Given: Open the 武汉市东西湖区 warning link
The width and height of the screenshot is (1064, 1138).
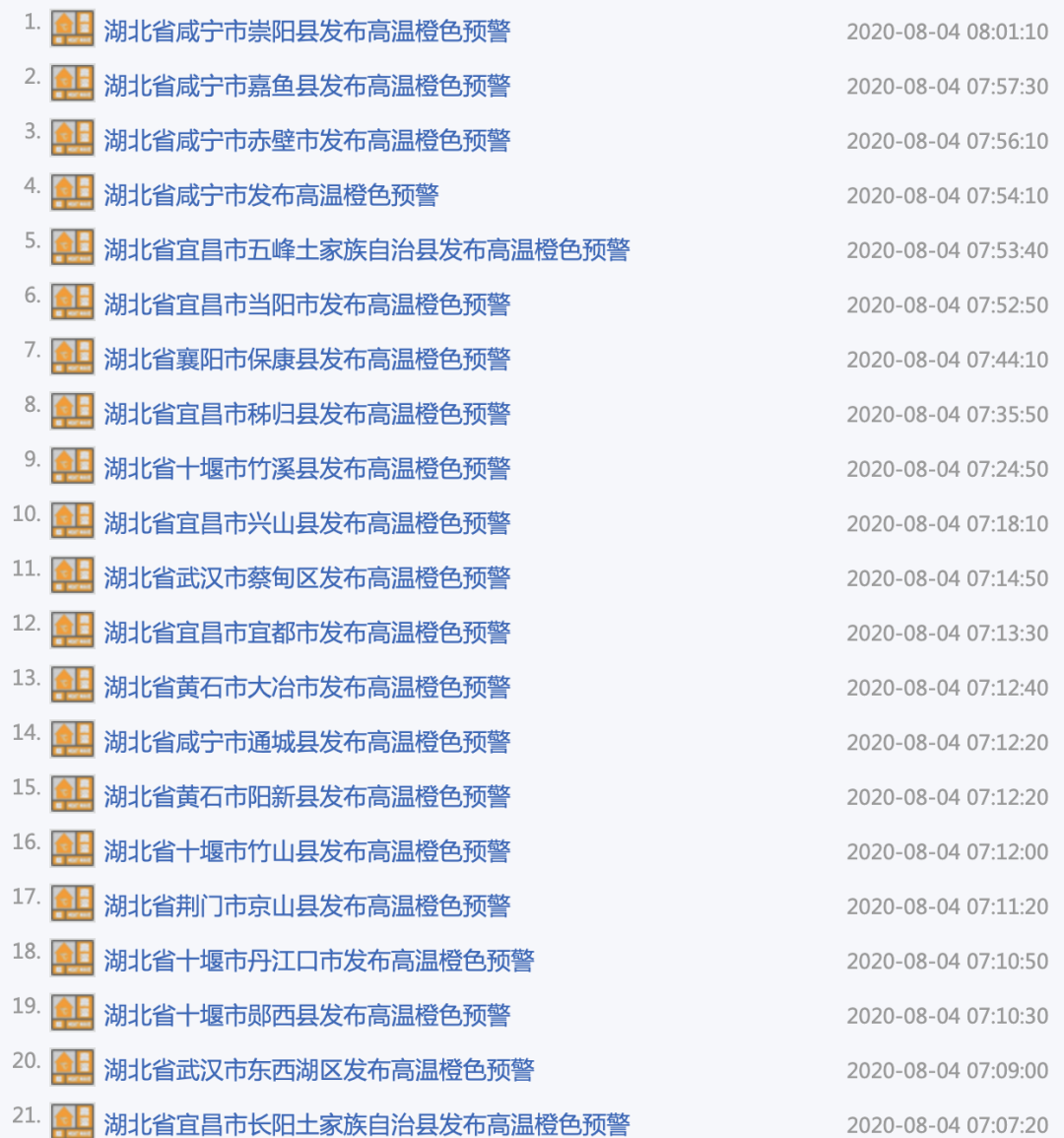Looking at the screenshot, I should (318, 1070).
